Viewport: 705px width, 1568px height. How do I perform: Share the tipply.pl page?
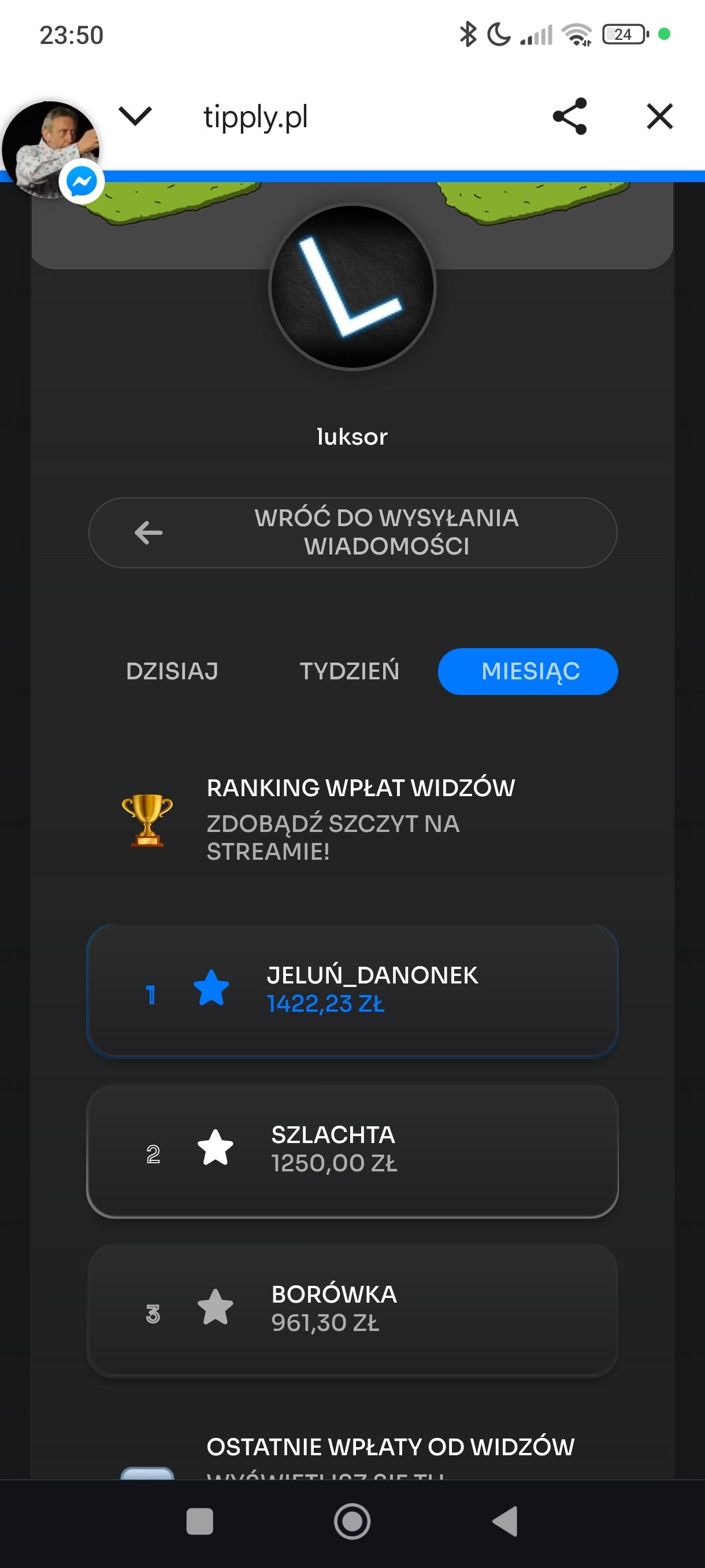(569, 116)
